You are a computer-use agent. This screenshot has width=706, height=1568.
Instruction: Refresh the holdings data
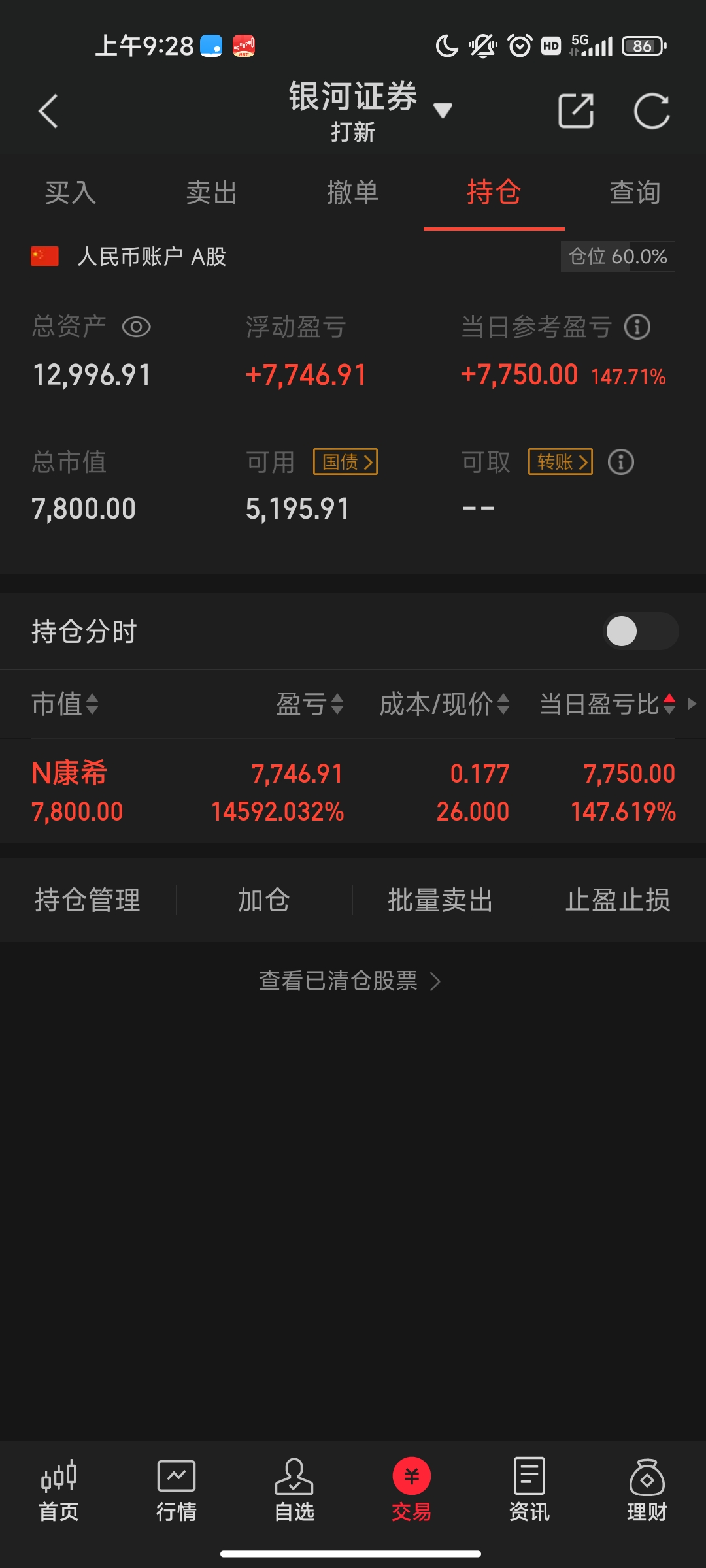652,111
